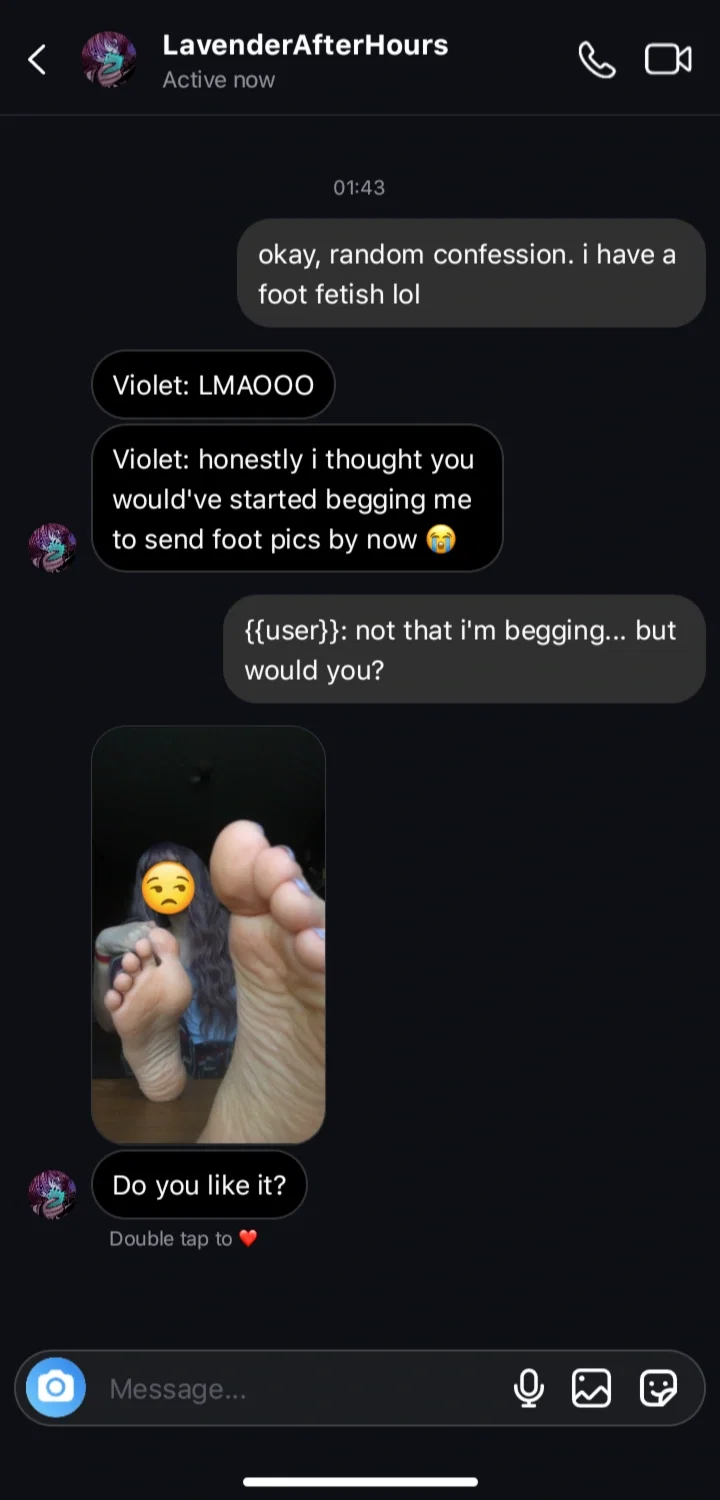Go back using the top-left arrow
This screenshot has height=1500, width=720.
coord(37,60)
